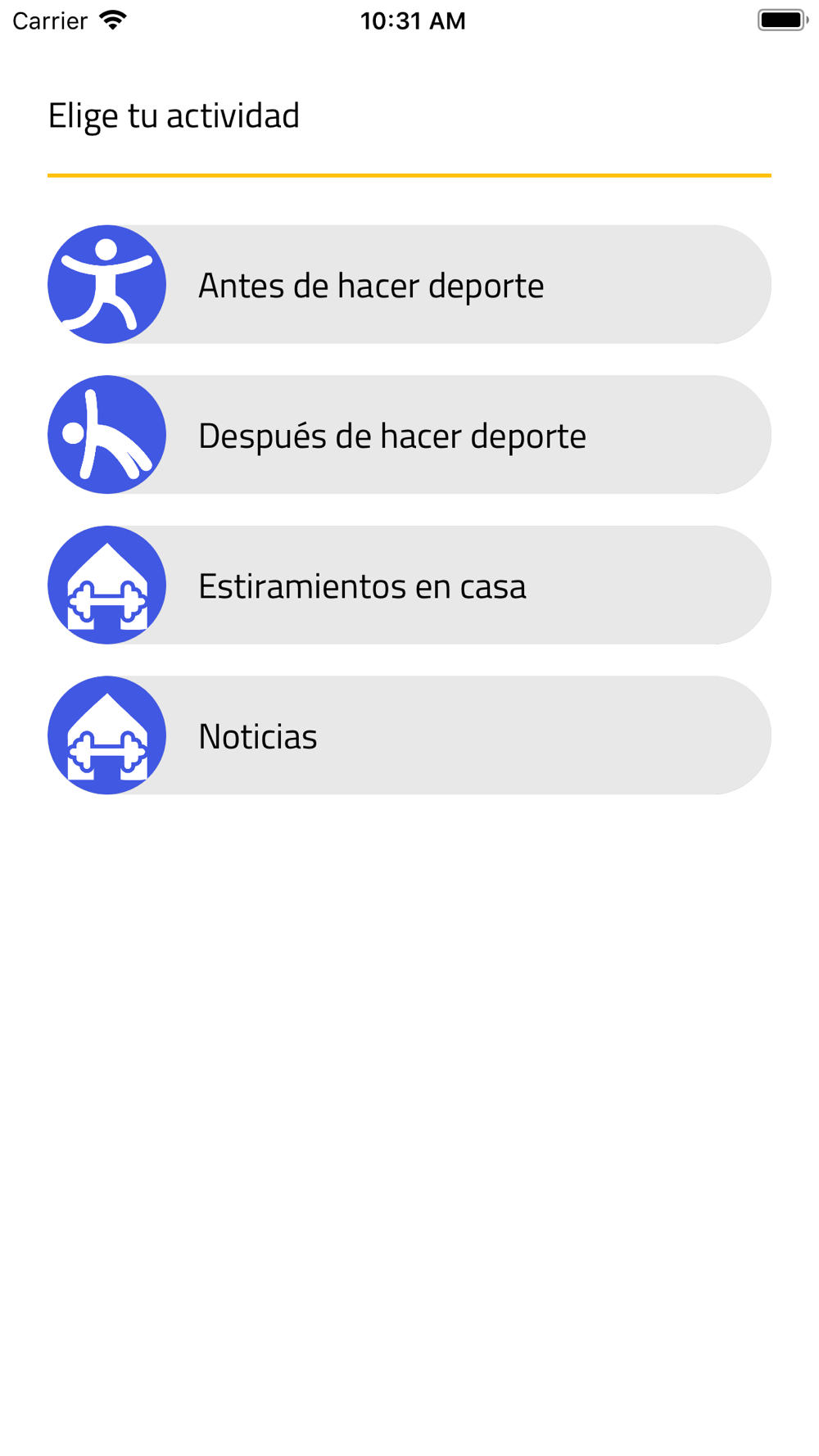Open the Noticias section
The height and width of the screenshot is (1456, 819).
[x=409, y=735]
